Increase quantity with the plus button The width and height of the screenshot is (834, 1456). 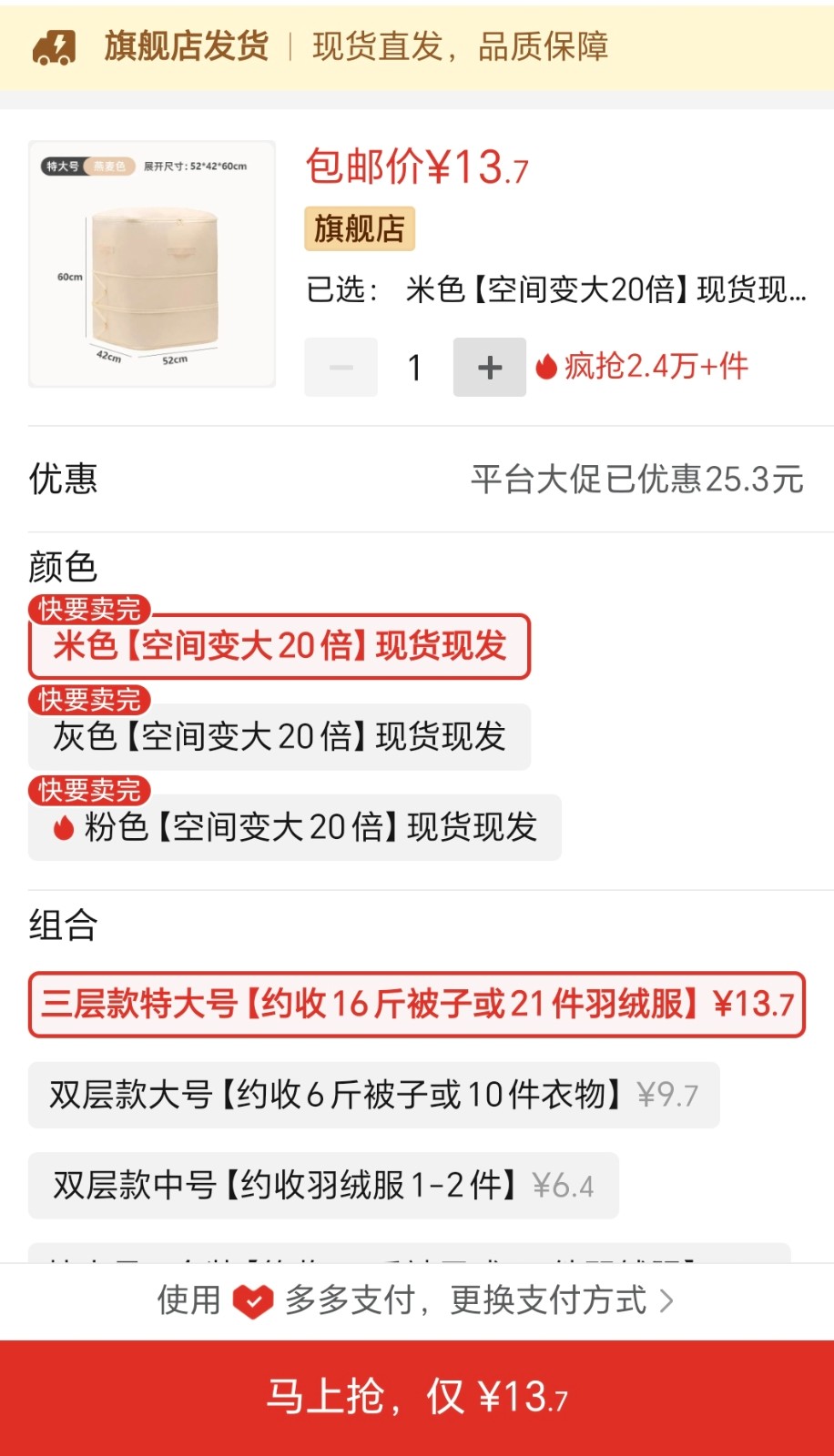click(x=490, y=367)
